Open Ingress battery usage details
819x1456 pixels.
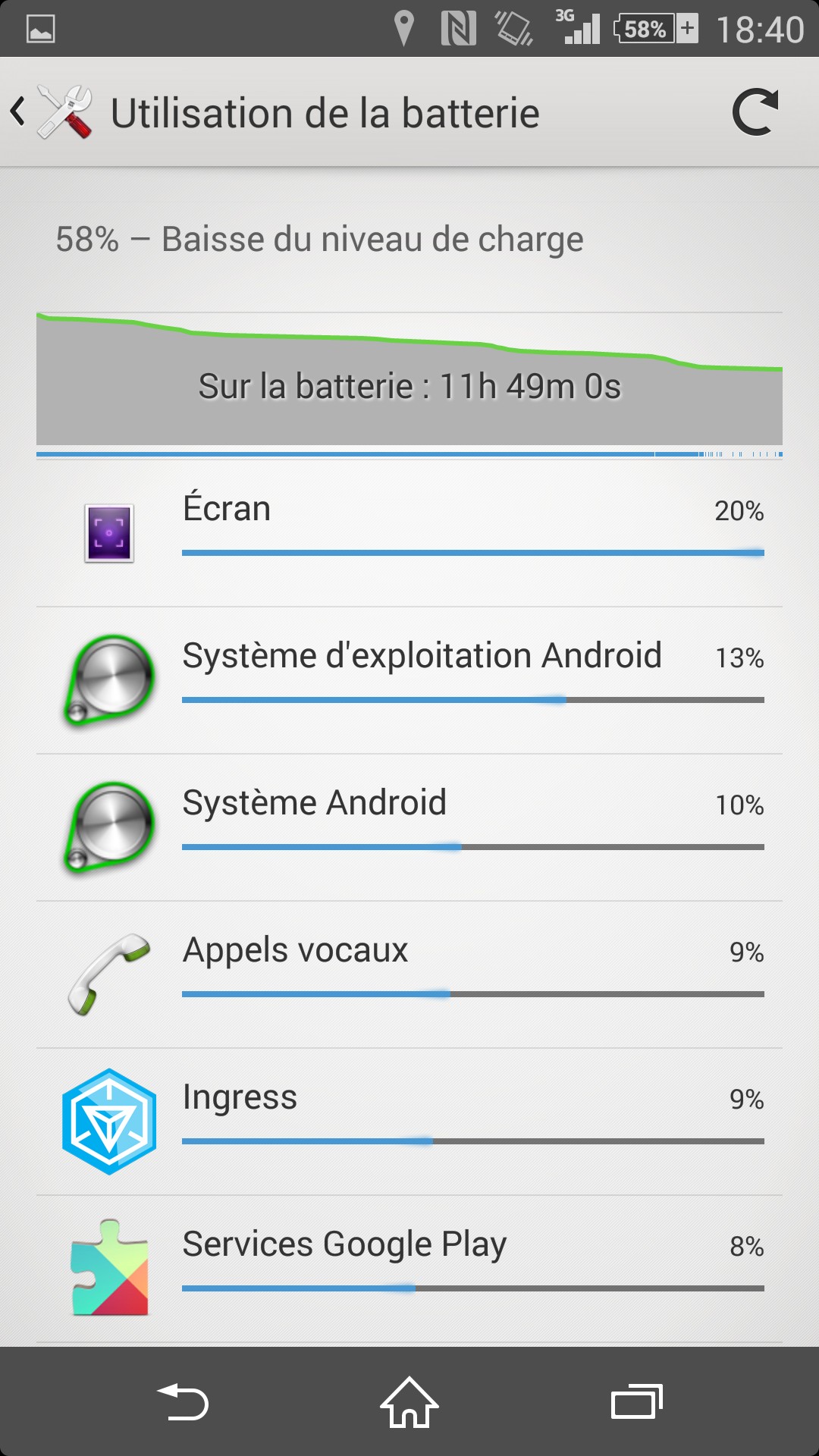(x=409, y=1121)
